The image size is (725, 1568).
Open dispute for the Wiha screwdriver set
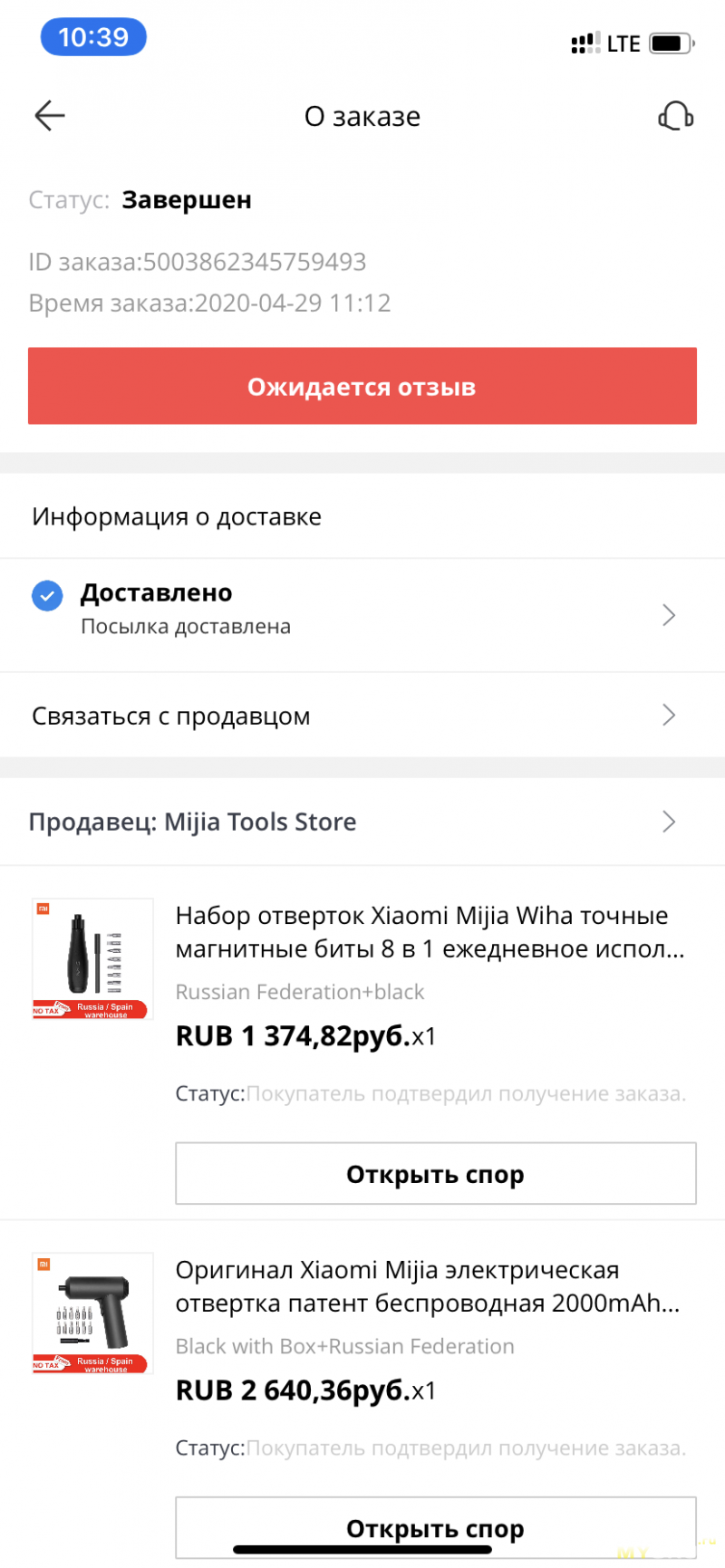click(x=435, y=1173)
